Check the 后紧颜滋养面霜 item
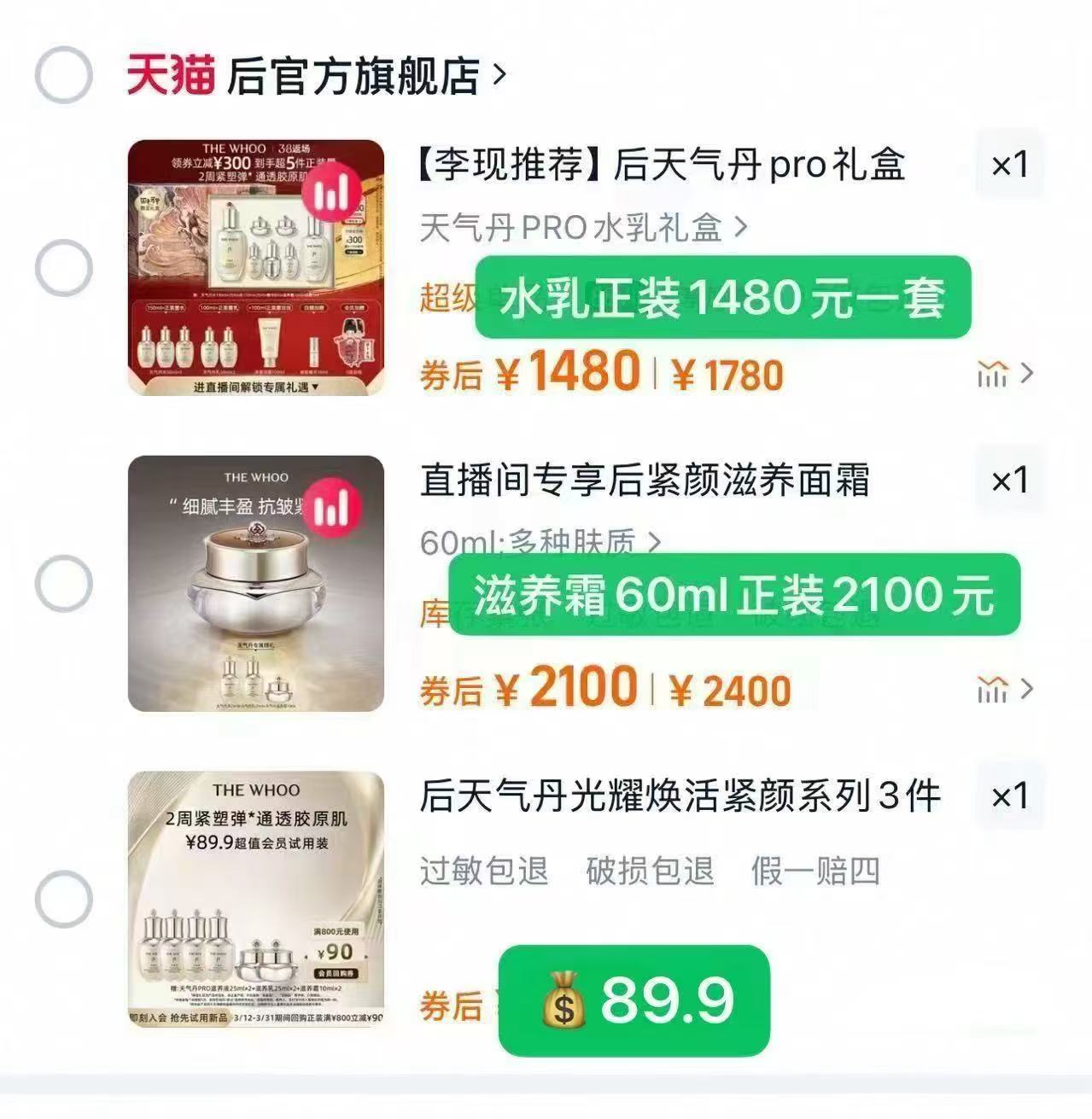This screenshot has width=1092, height=1119. (63, 584)
